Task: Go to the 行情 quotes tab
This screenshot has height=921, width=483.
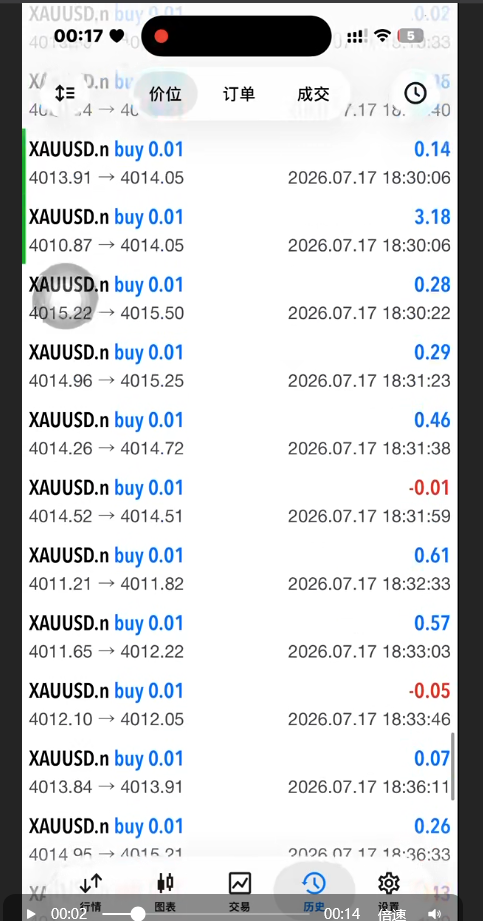Action: point(90,891)
